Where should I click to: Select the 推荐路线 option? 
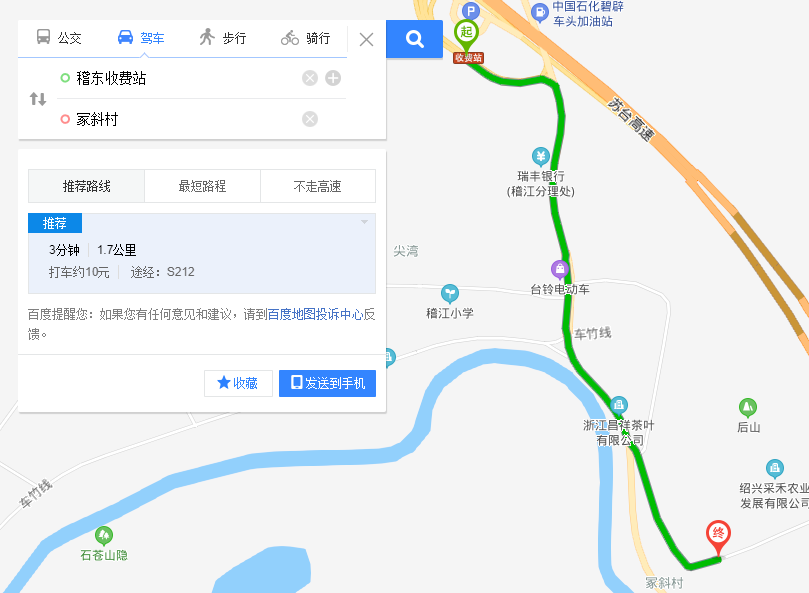(x=87, y=186)
